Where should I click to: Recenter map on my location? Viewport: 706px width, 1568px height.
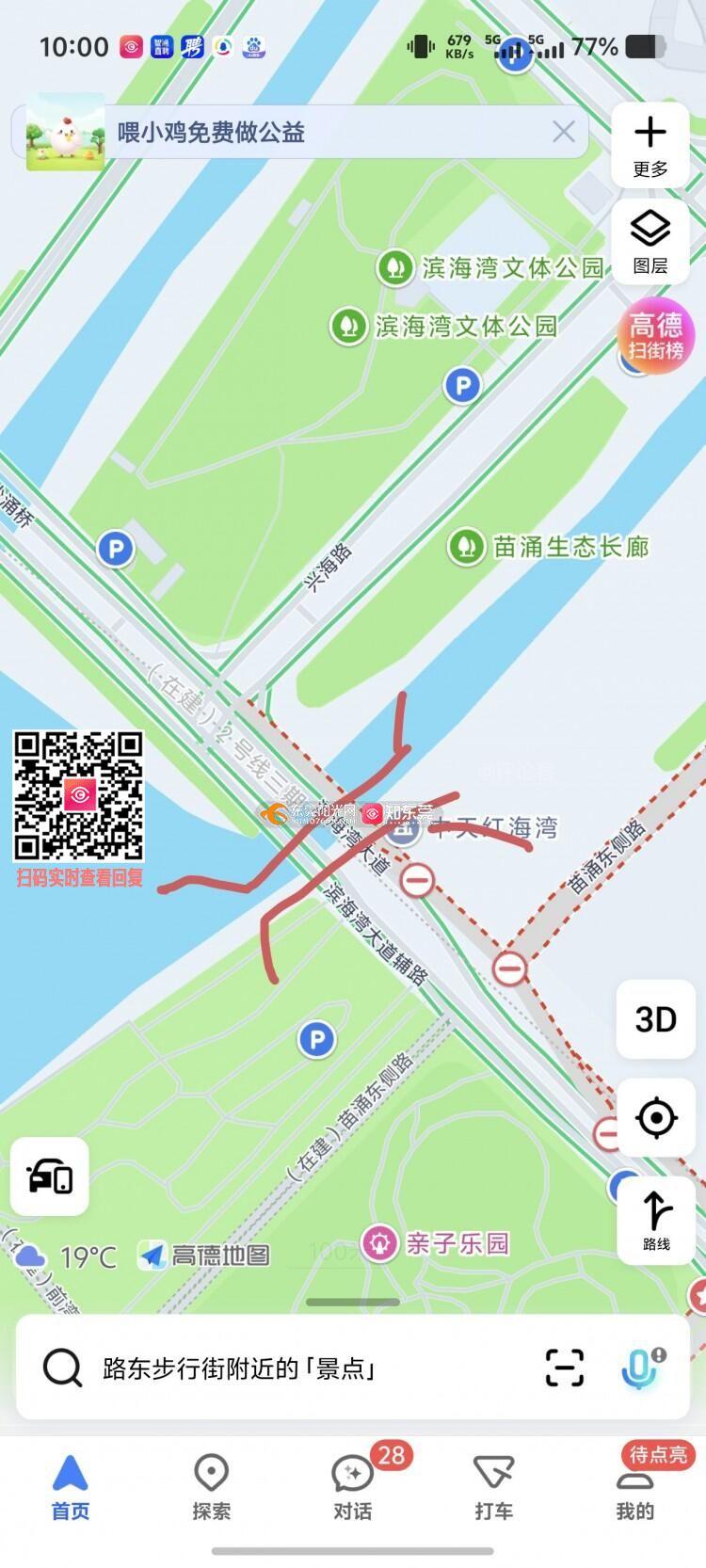pos(656,1118)
